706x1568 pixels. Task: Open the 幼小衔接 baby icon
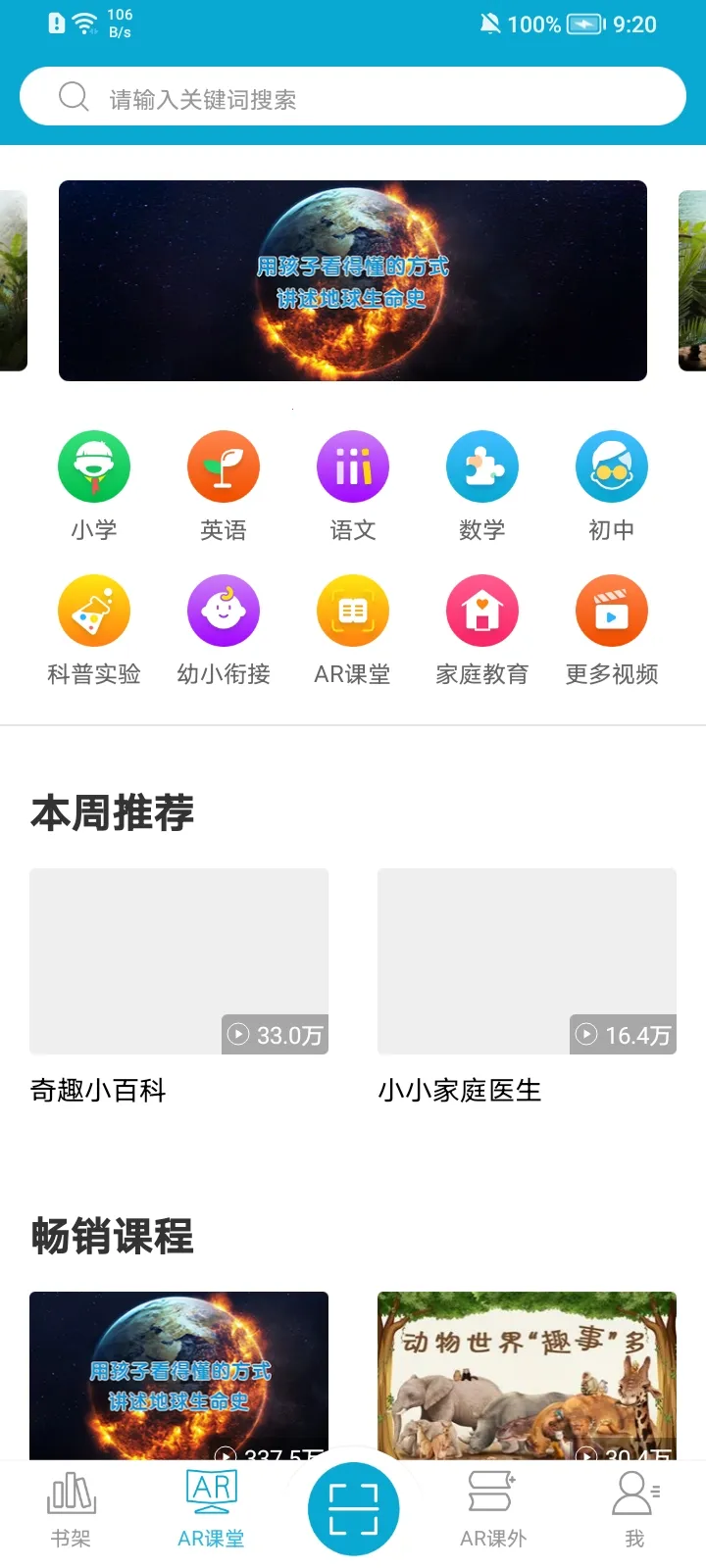224,610
